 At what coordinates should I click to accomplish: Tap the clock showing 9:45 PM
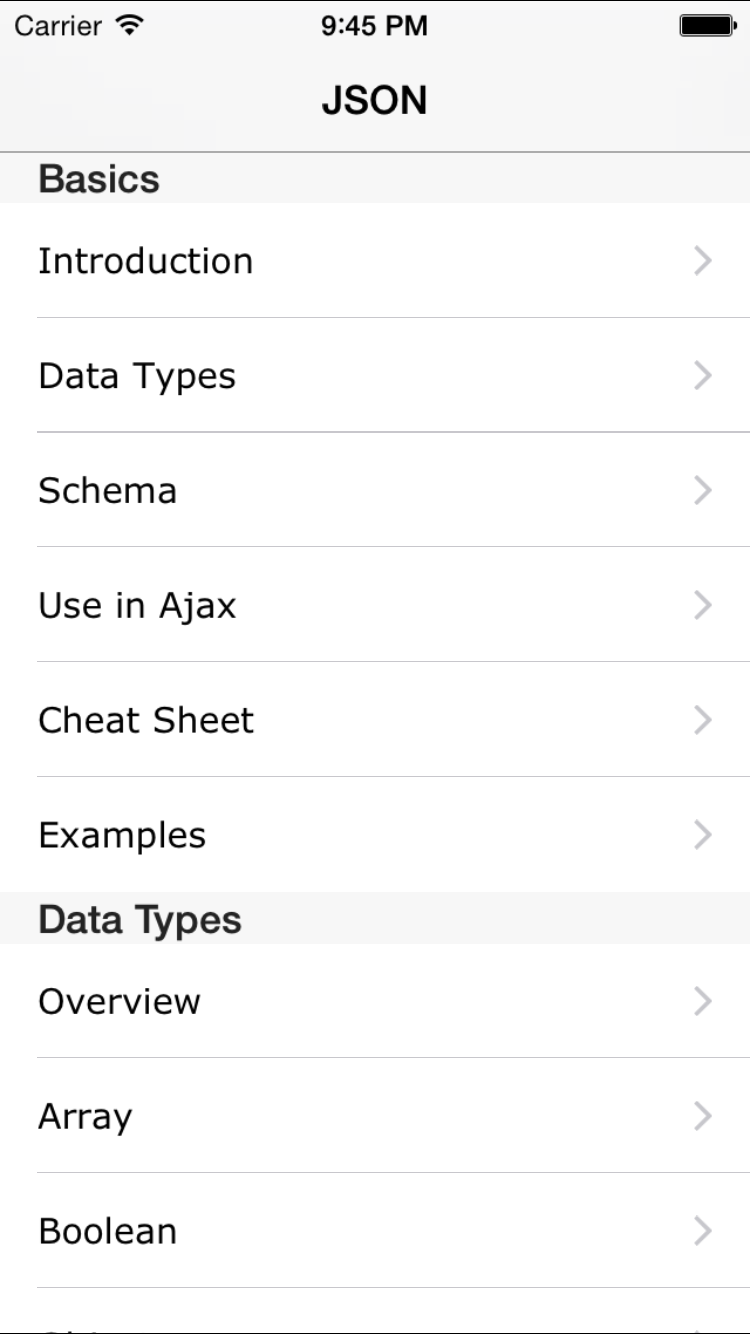pos(375,25)
